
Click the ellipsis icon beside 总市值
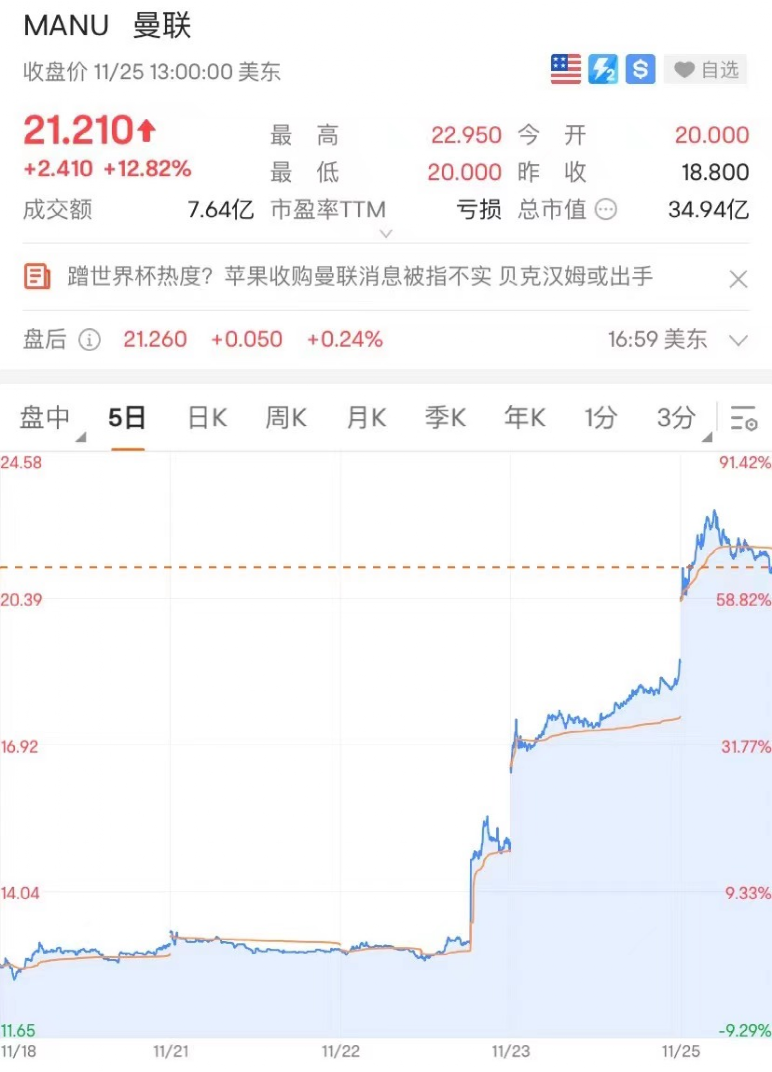[x=604, y=211]
